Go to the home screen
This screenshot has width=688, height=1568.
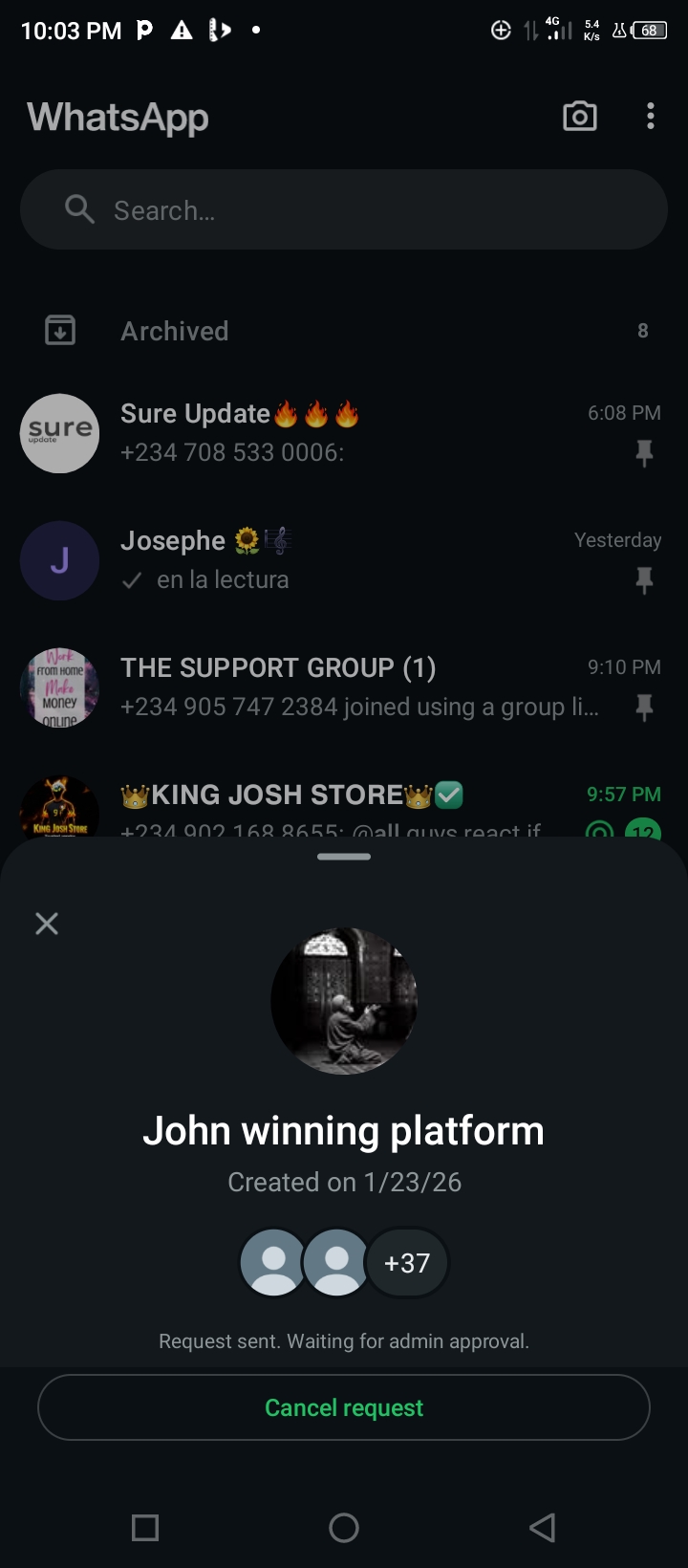pos(344,1527)
